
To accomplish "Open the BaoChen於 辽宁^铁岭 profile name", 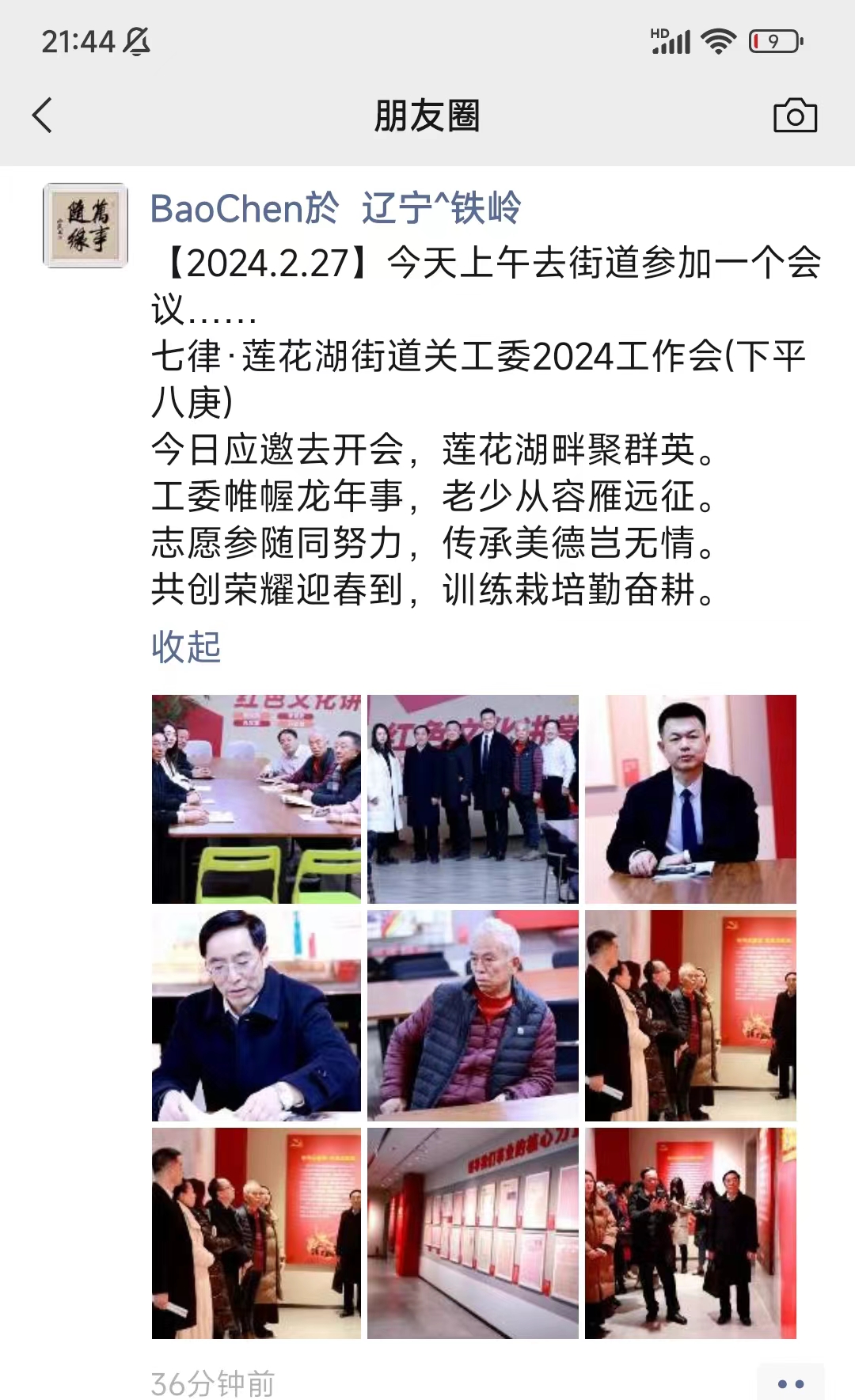I will tap(336, 209).
